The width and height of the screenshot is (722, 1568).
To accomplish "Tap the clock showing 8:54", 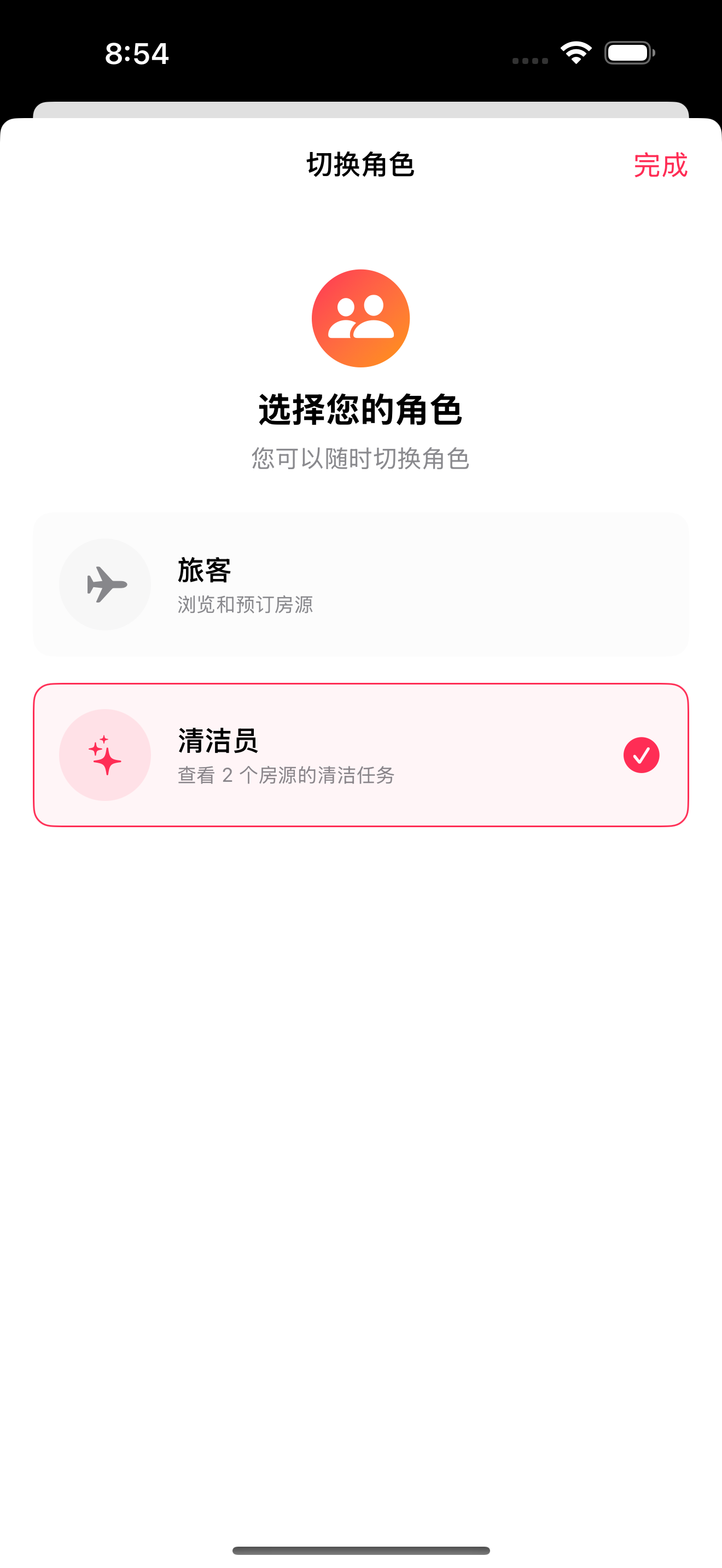I will [x=135, y=55].
